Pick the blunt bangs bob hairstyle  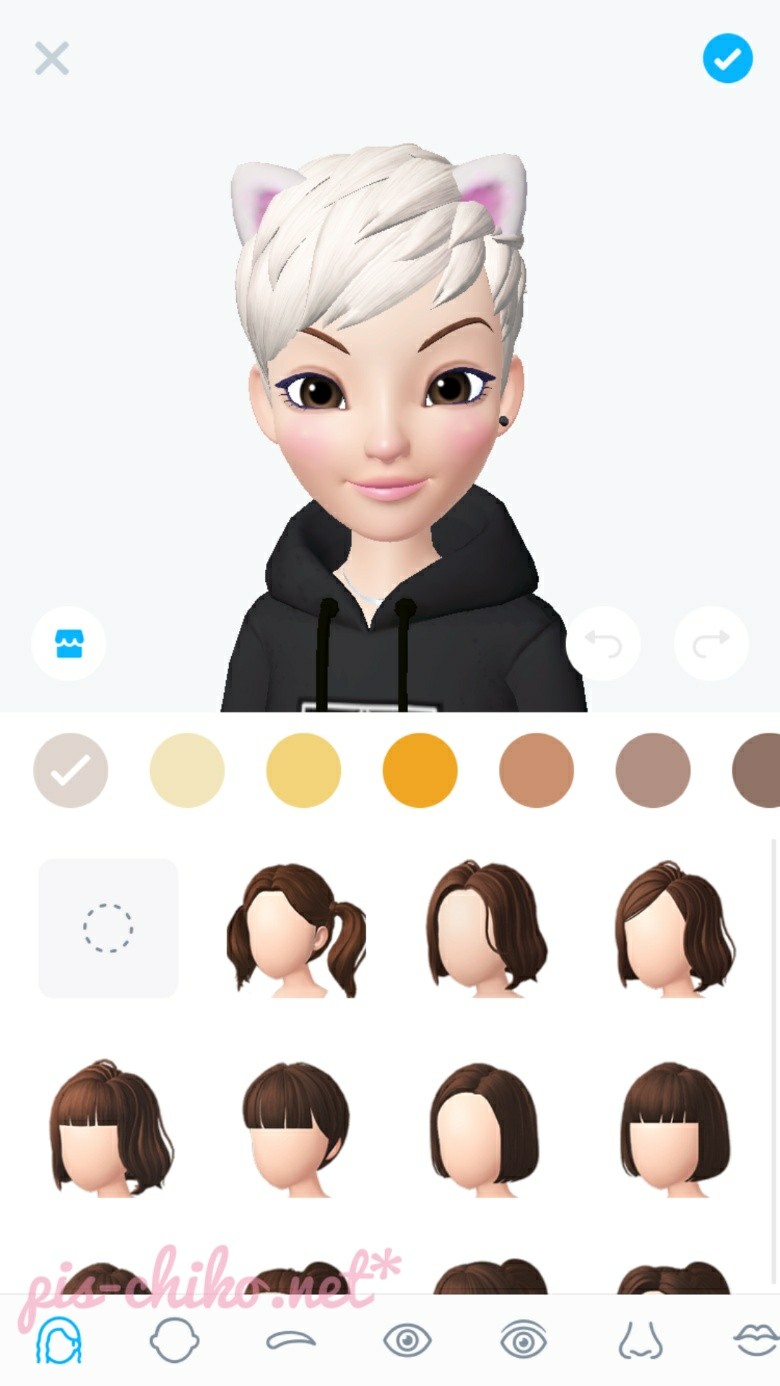pos(672,1128)
